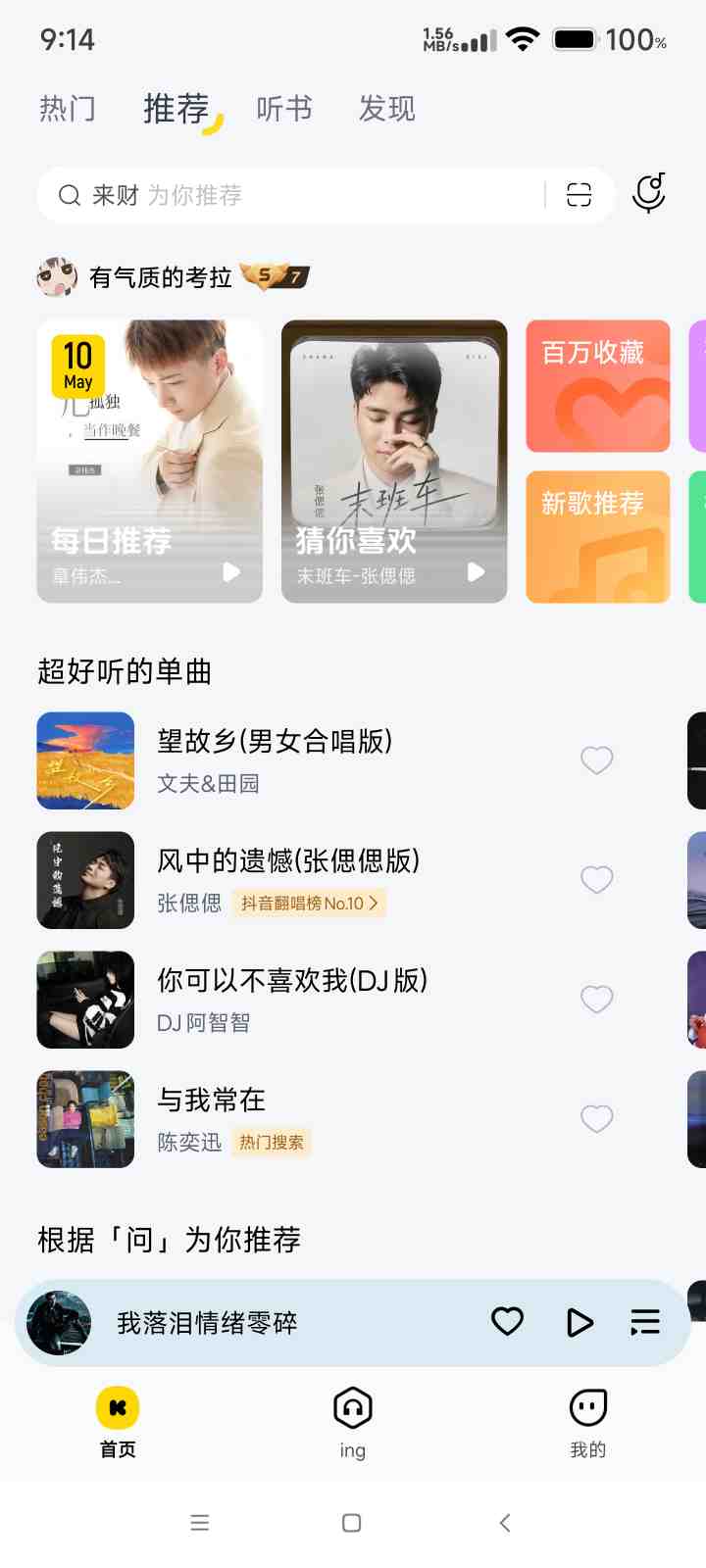Play the song 望故乡(男女合唱版)
The image size is (706, 1568).
tap(275, 759)
